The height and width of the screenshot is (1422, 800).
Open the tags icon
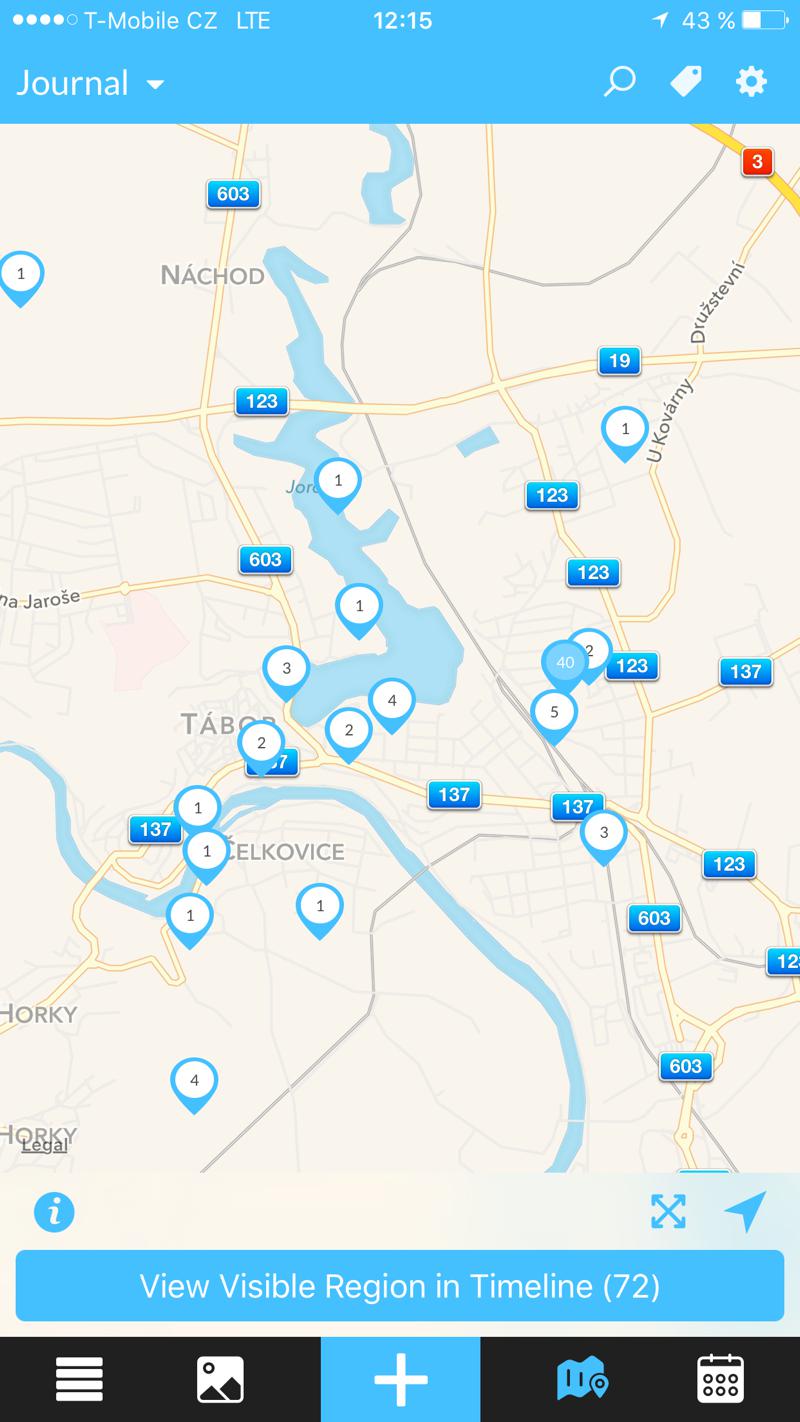[686, 82]
